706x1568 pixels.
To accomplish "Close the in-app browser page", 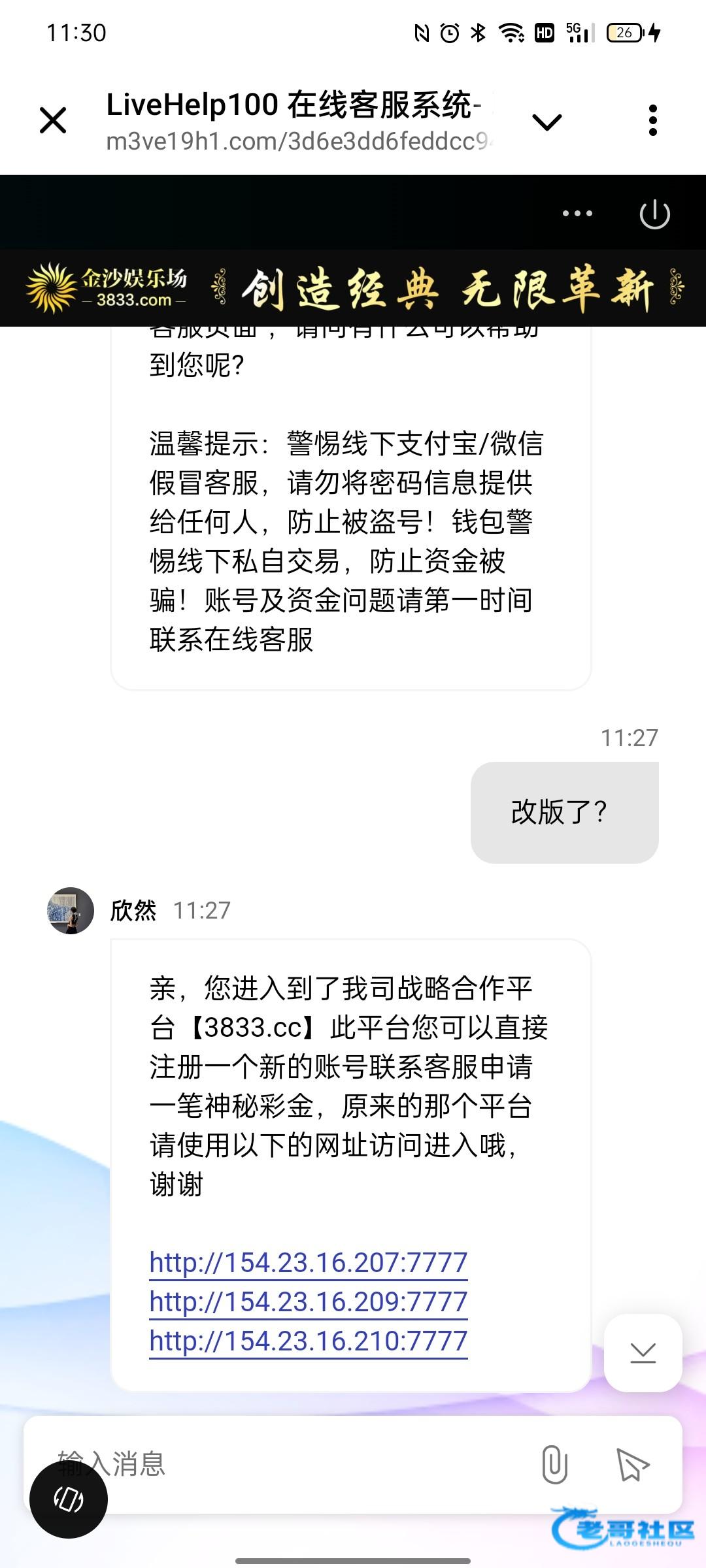I will (53, 121).
